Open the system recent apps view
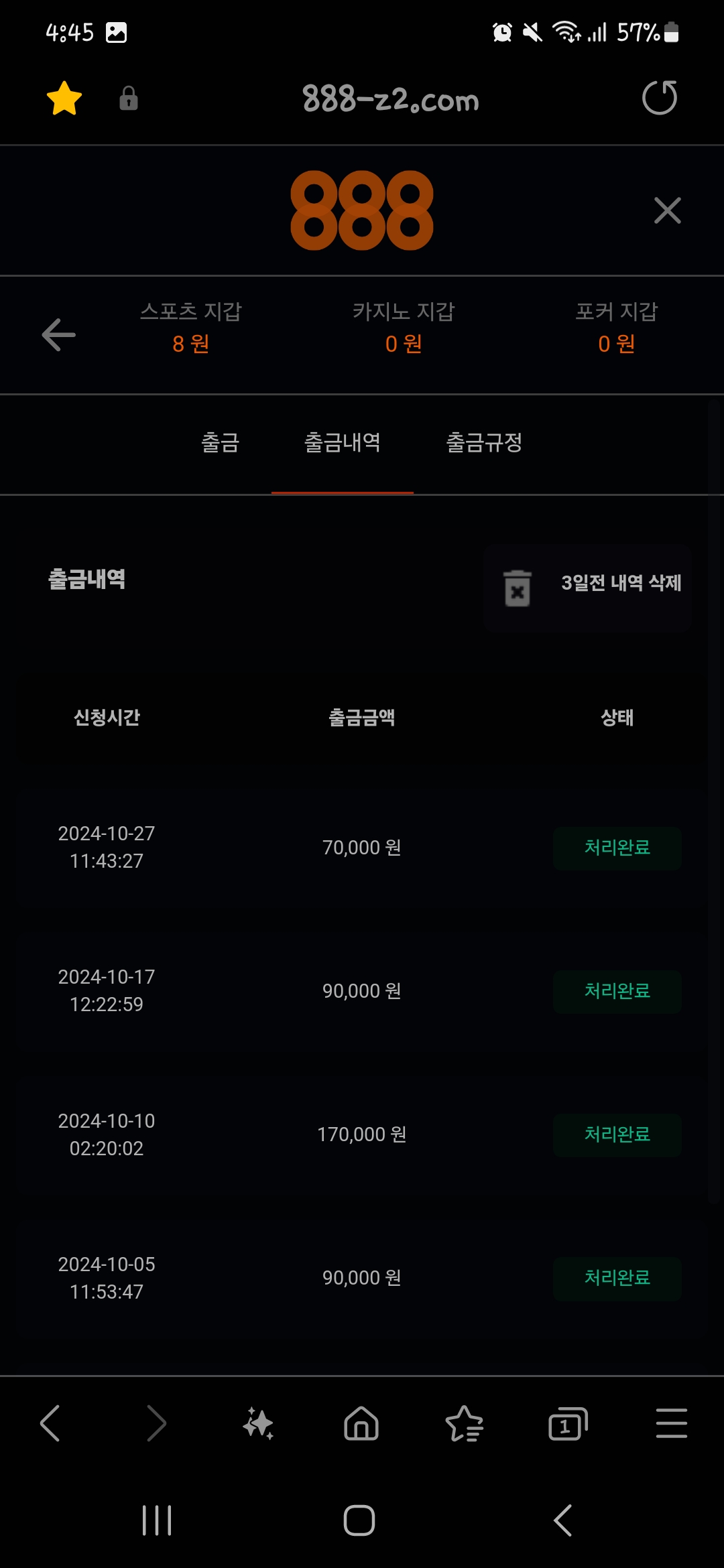 point(157,1520)
